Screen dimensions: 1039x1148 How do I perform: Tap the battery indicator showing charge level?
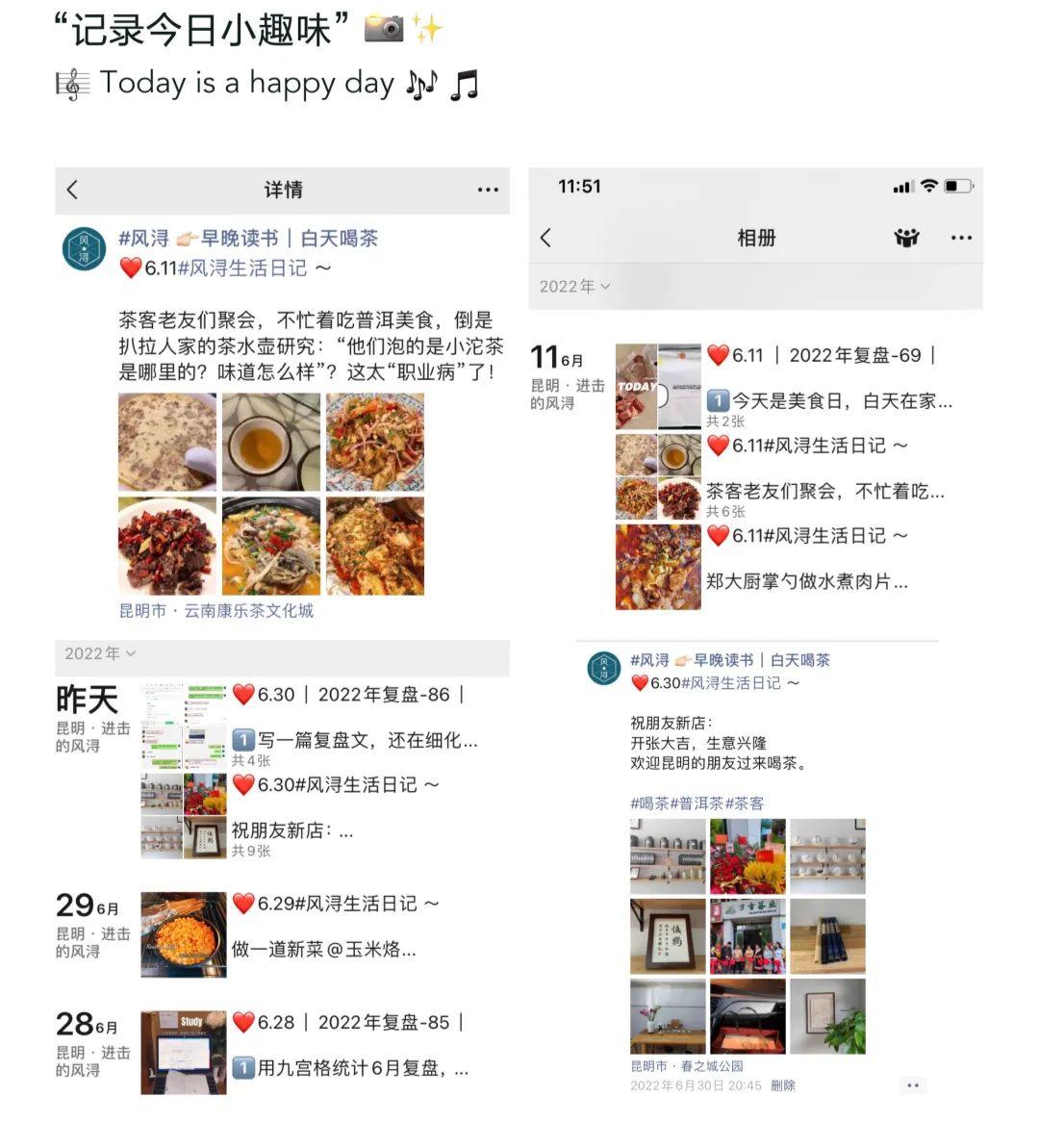pos(957,187)
